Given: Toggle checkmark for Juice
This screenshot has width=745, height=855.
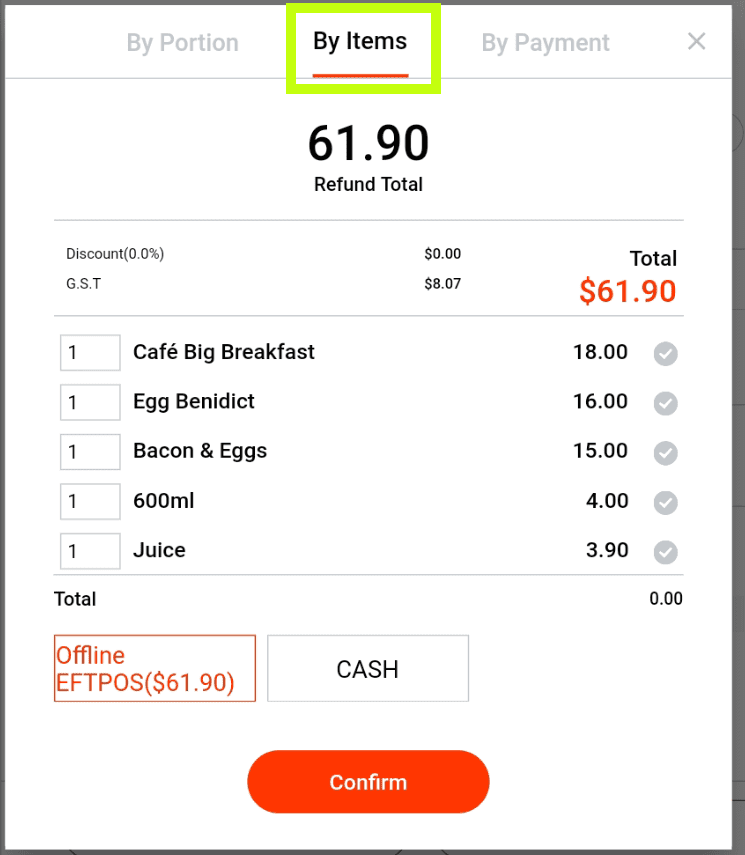Looking at the screenshot, I should pyautogui.click(x=666, y=552).
